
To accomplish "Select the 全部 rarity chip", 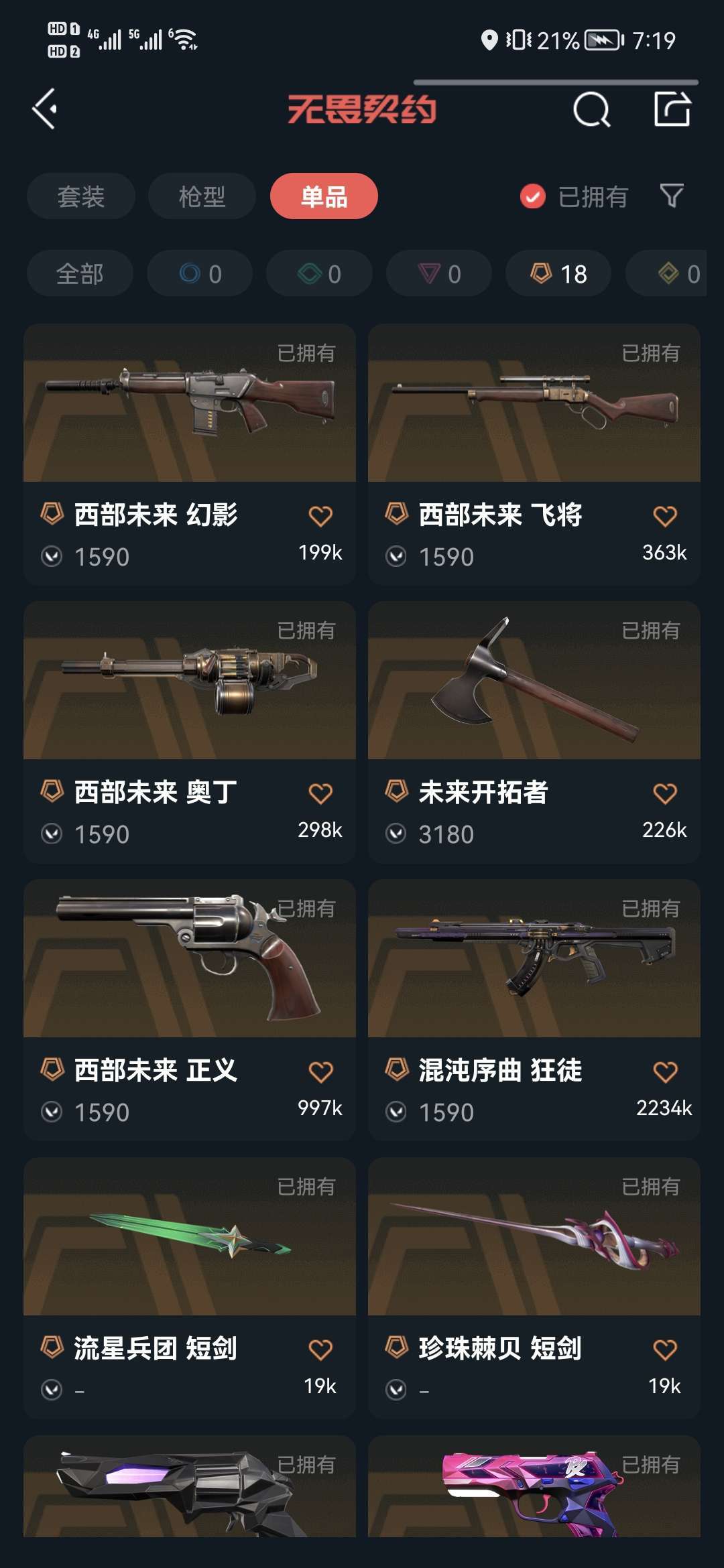I will pos(80,273).
